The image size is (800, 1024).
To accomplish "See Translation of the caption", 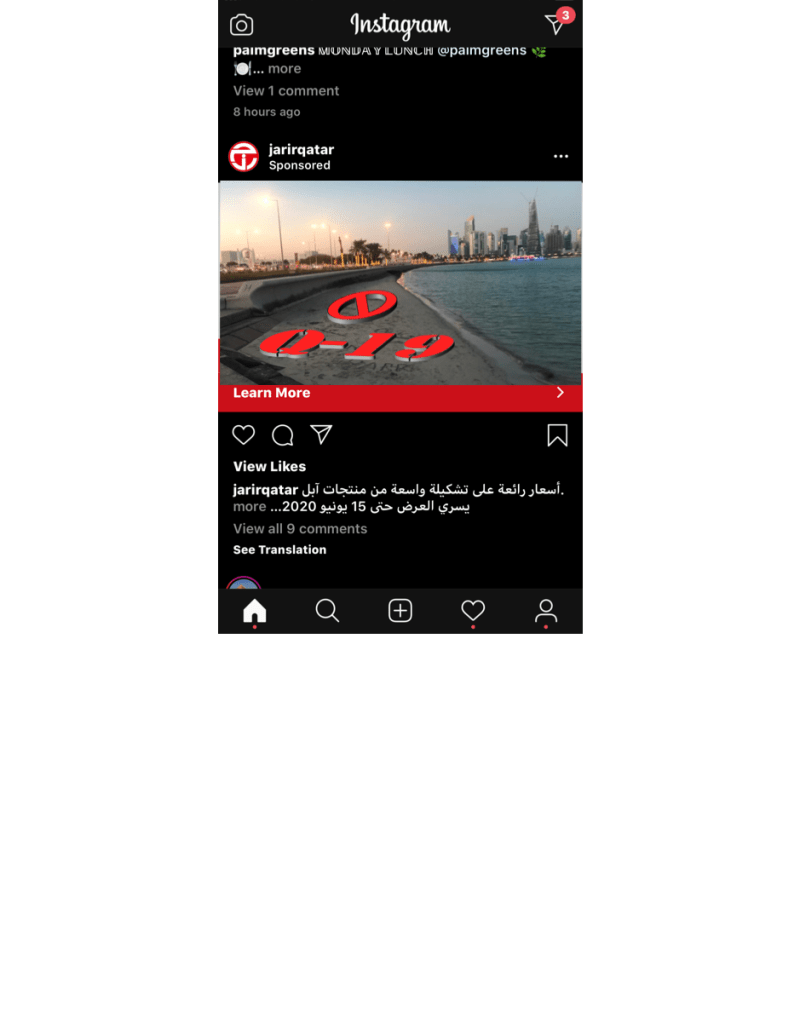I will tap(280, 549).
